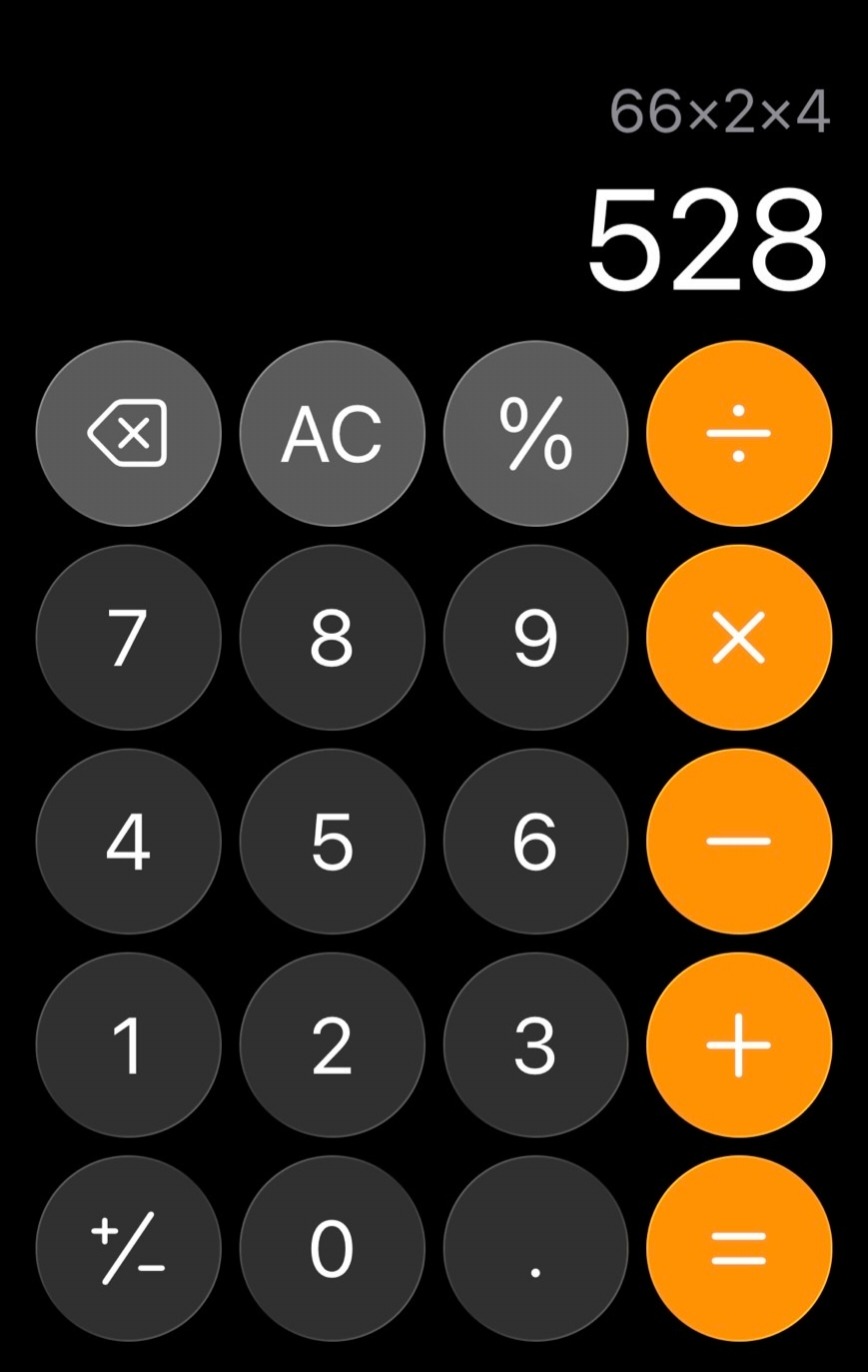Enter the digit 8
Viewport: 868px width, 1372px height.
coord(332,638)
